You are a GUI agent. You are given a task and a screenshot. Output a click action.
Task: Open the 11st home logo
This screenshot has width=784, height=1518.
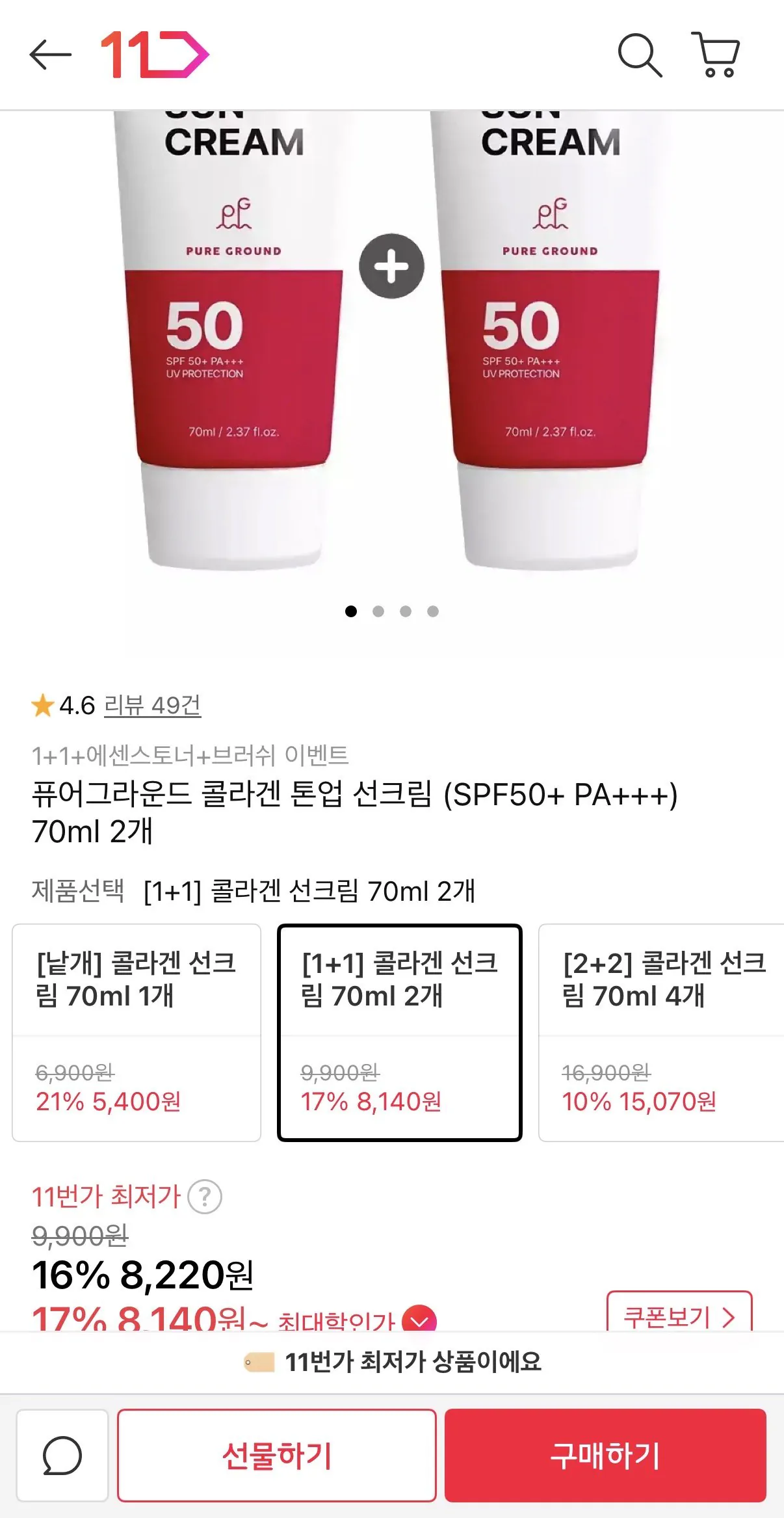click(155, 55)
